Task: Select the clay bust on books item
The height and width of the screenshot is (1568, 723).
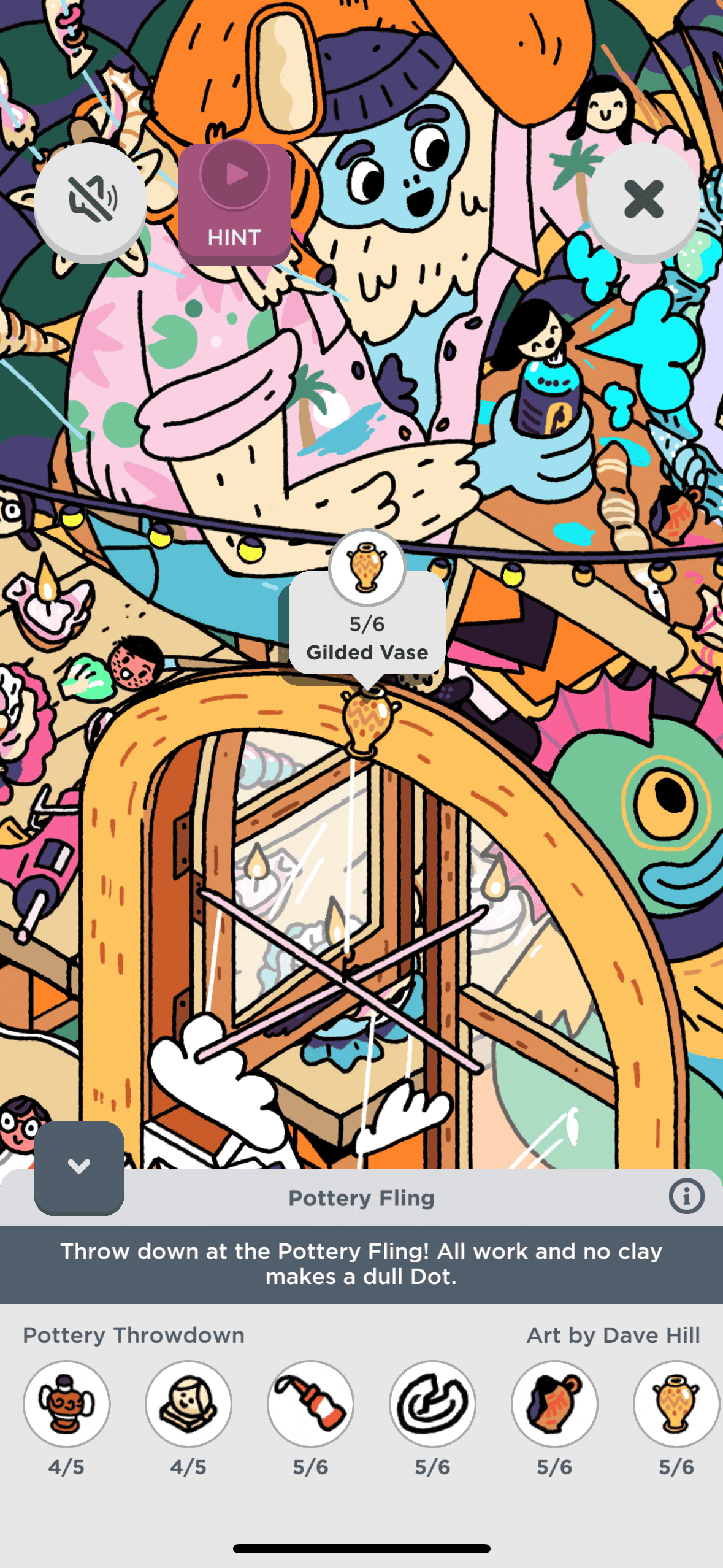Action: (x=188, y=1403)
